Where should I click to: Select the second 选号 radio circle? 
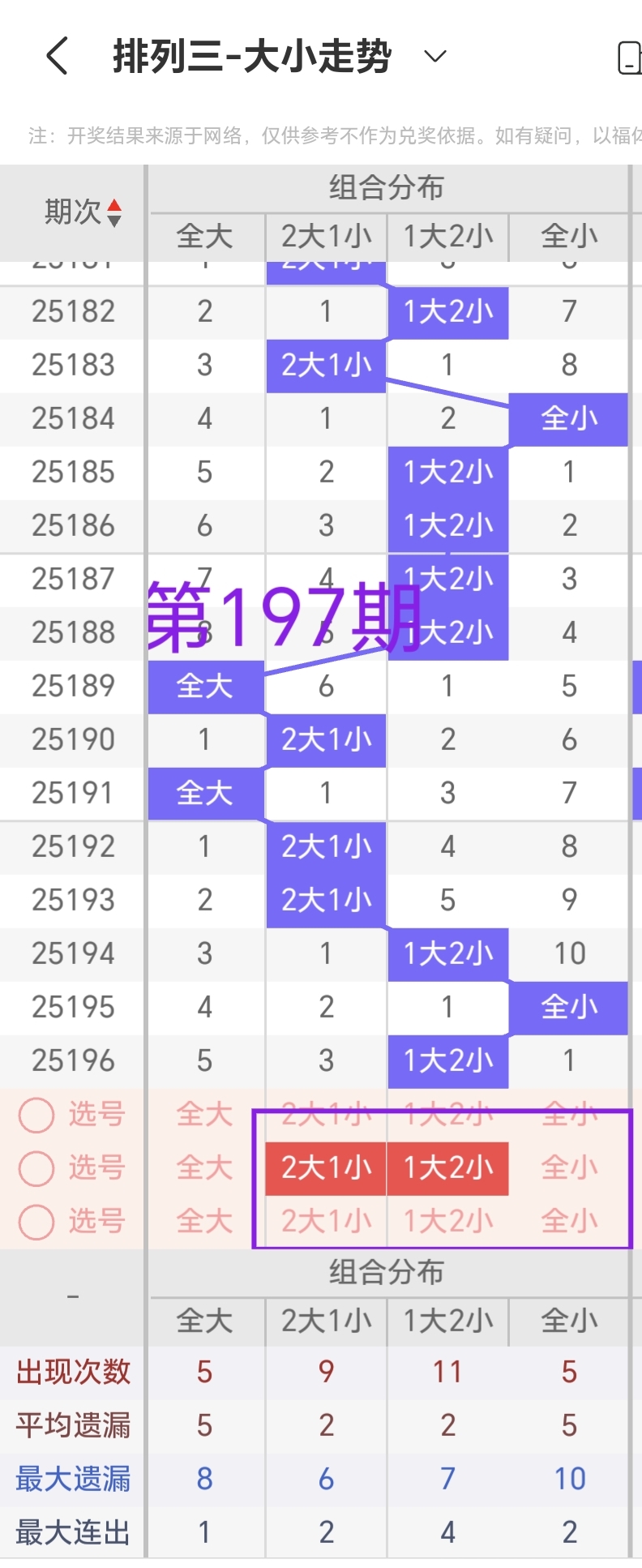[x=36, y=1168]
